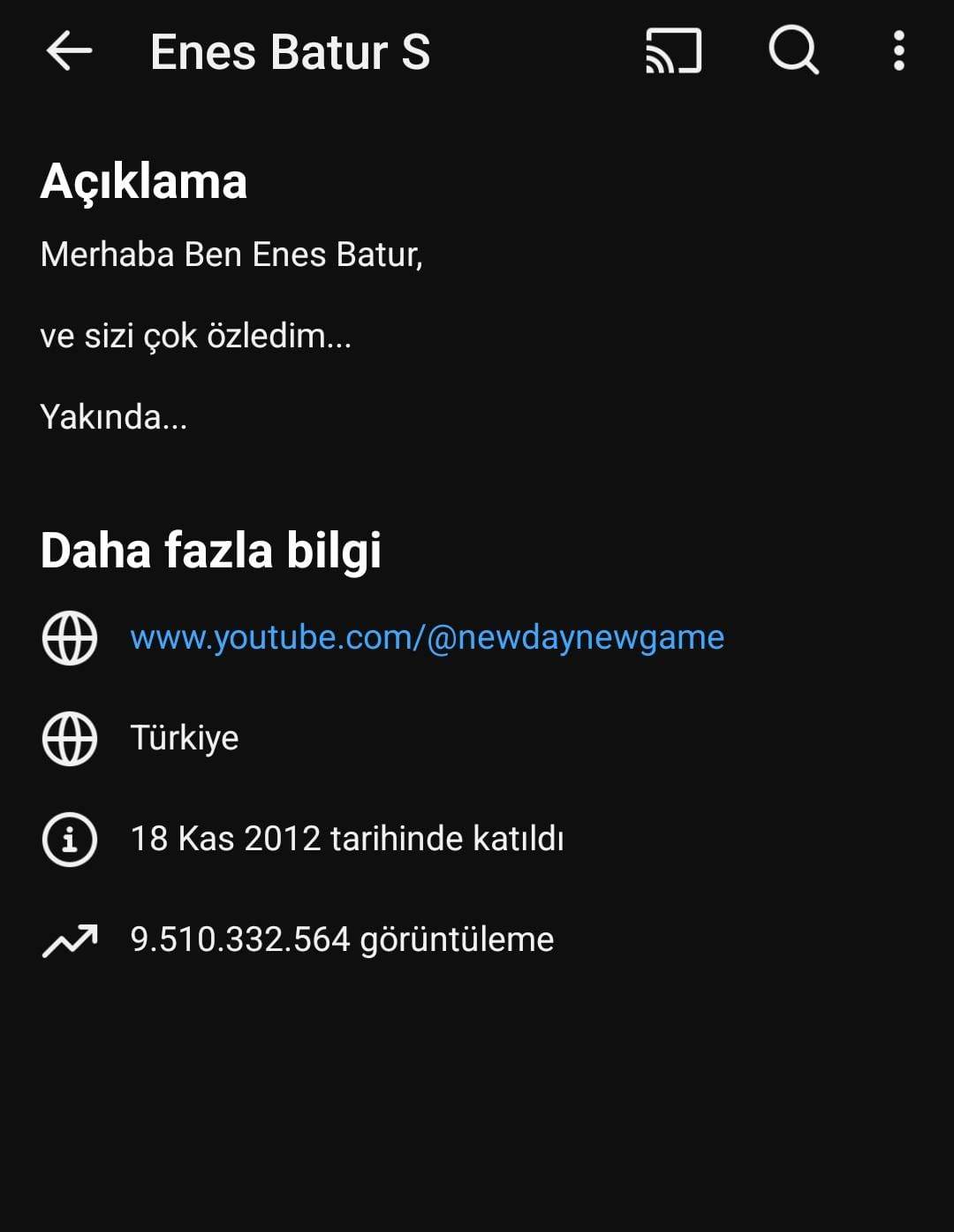The height and width of the screenshot is (1232, 954).
Task: Tap the 9.510.332.564 görüntüleme row
Action: 341,939
